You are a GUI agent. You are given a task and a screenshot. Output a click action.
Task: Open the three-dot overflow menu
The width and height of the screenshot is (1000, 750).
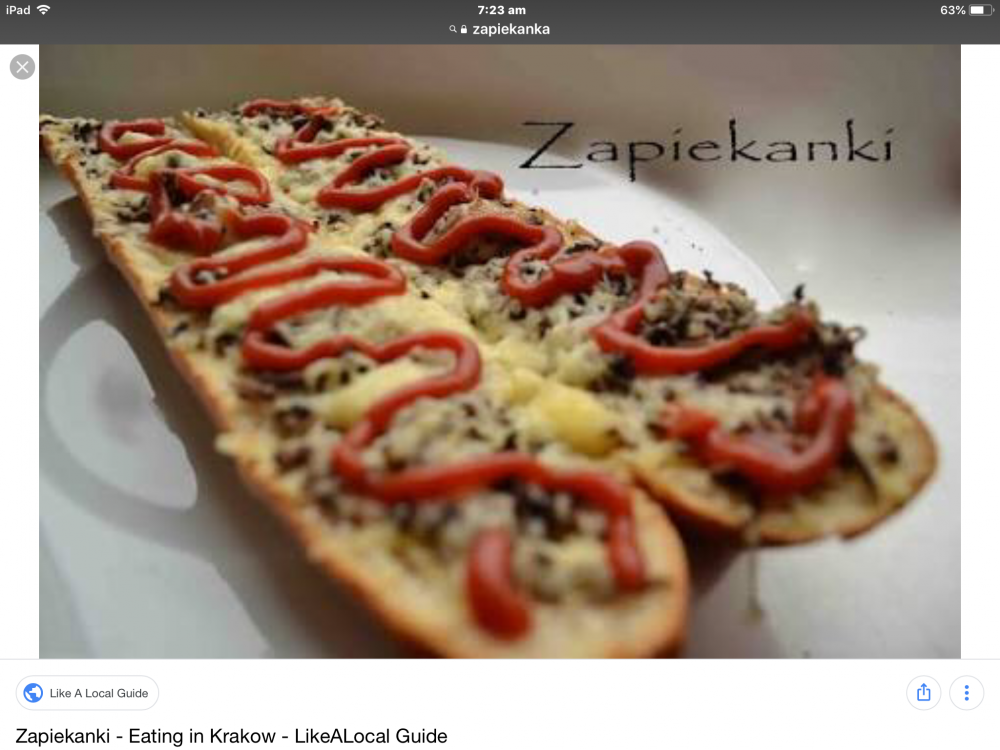[966, 693]
